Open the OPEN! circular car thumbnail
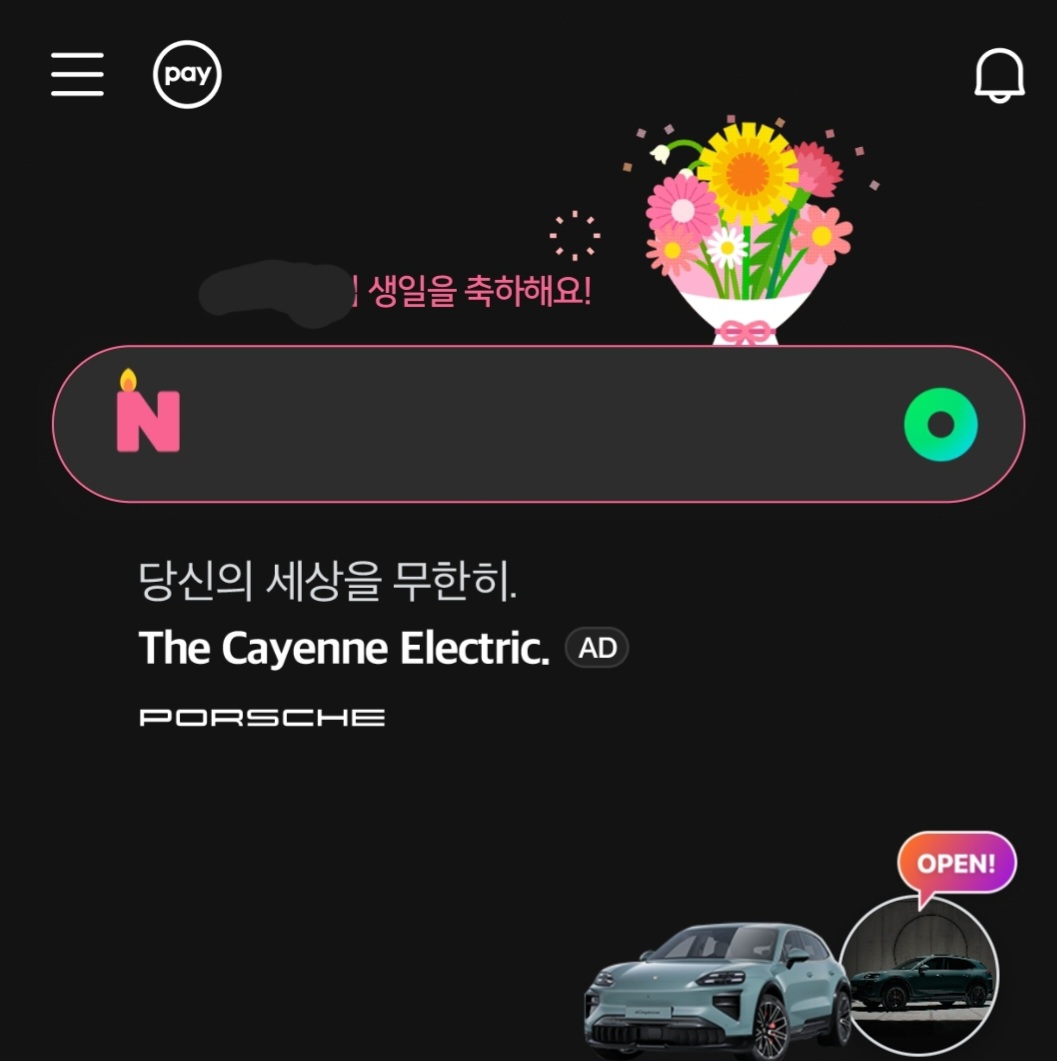 pos(920,976)
